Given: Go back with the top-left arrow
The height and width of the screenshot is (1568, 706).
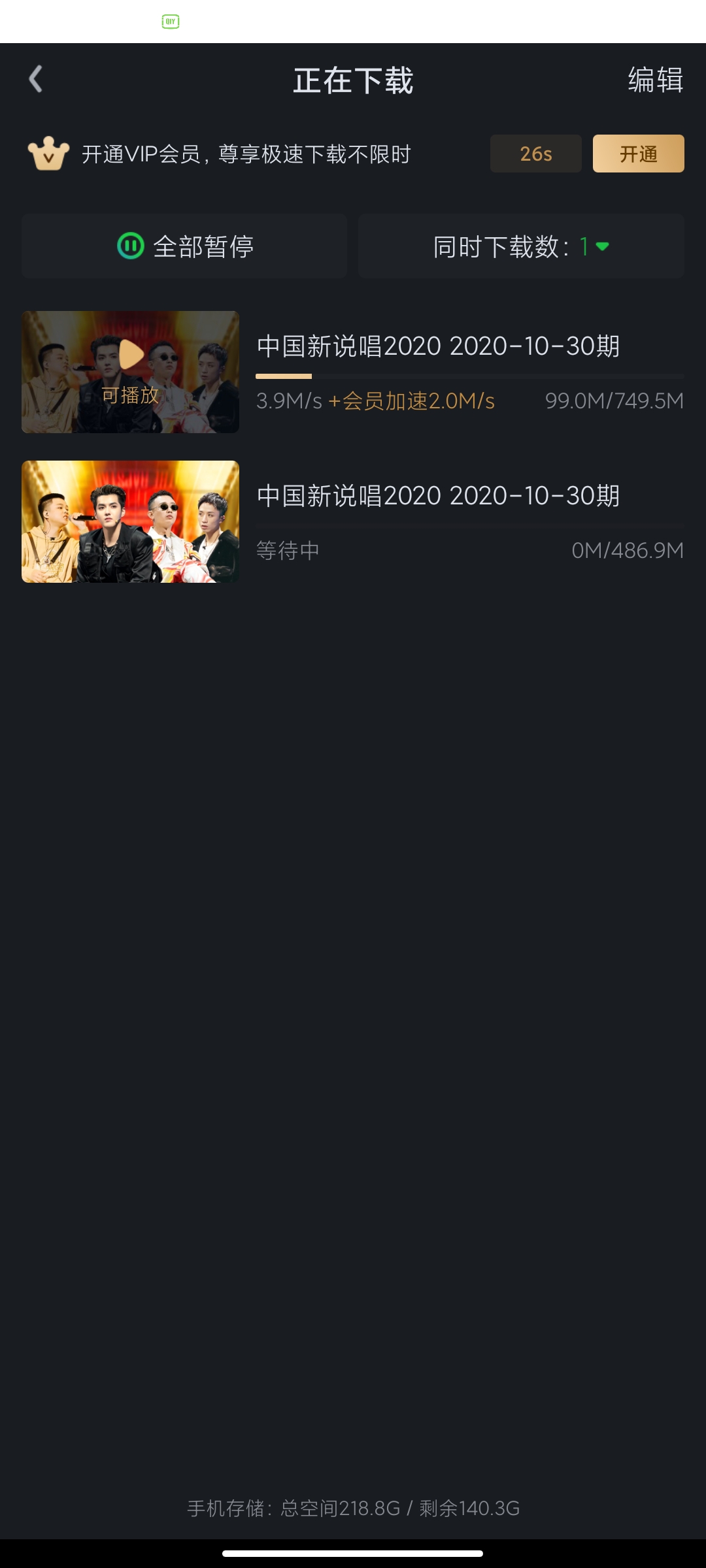Looking at the screenshot, I should [36, 80].
